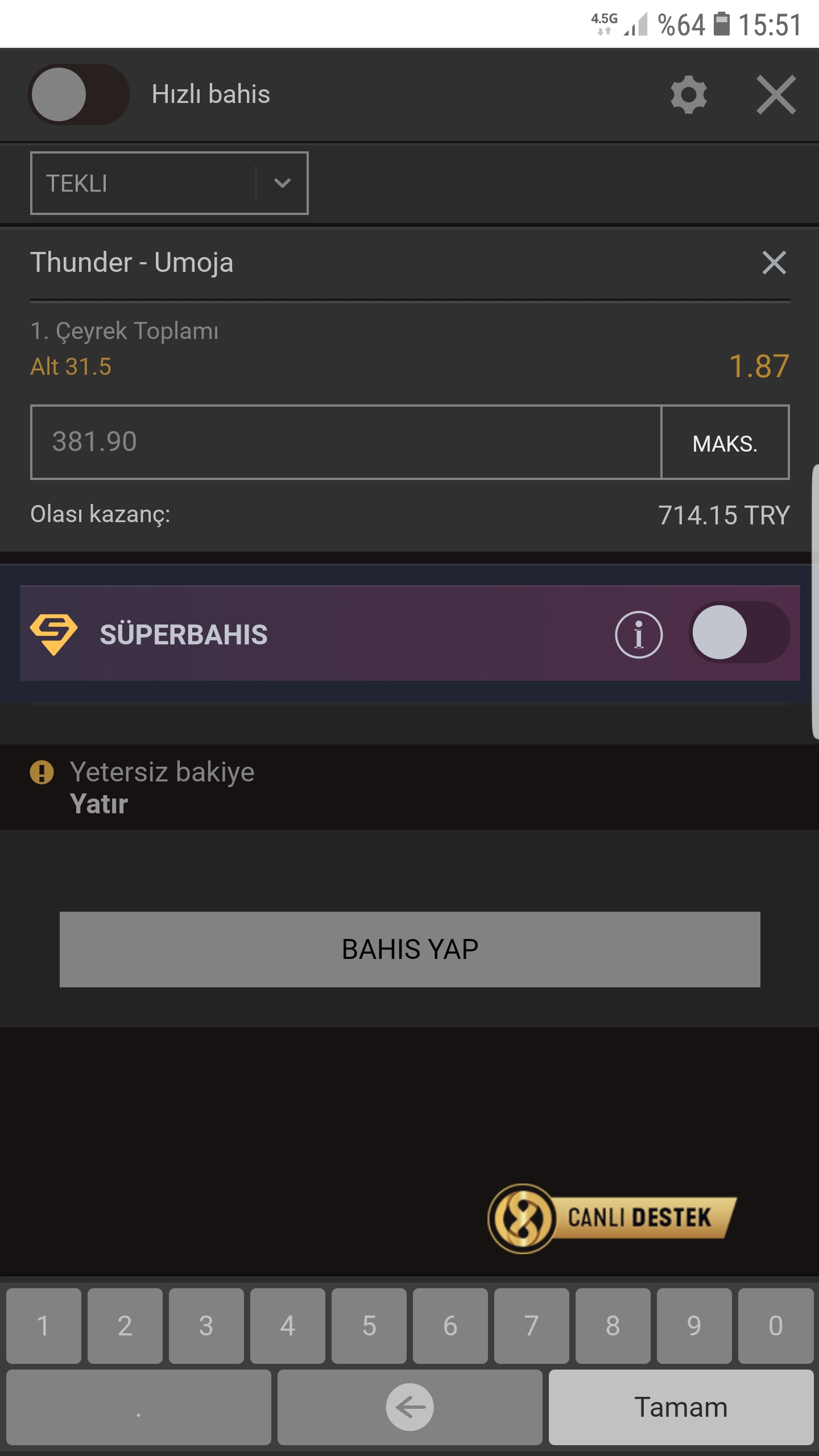Edit the 381.90 stake amount field
The height and width of the screenshot is (1456, 819).
point(346,442)
